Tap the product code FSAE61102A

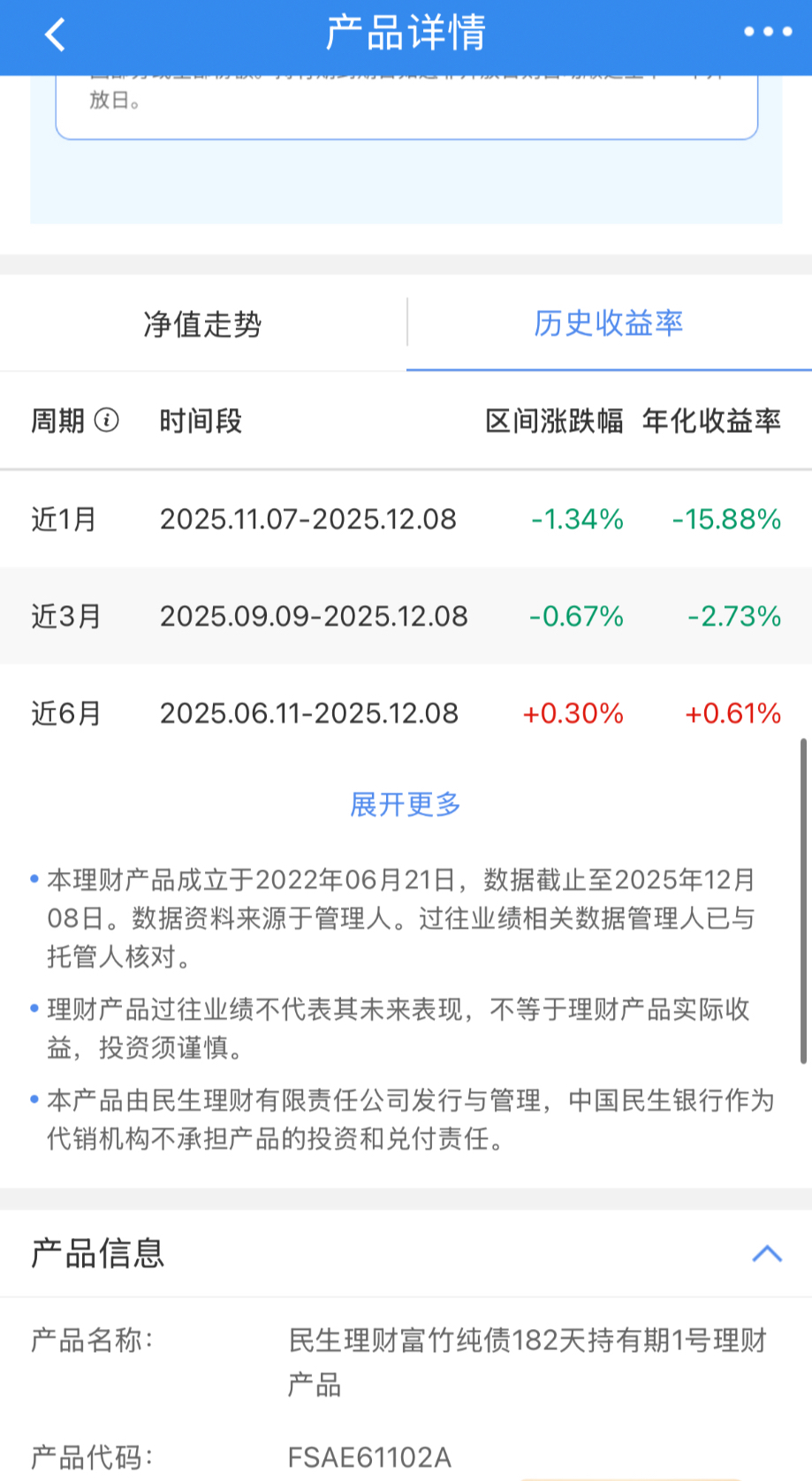pyautogui.click(x=369, y=1457)
